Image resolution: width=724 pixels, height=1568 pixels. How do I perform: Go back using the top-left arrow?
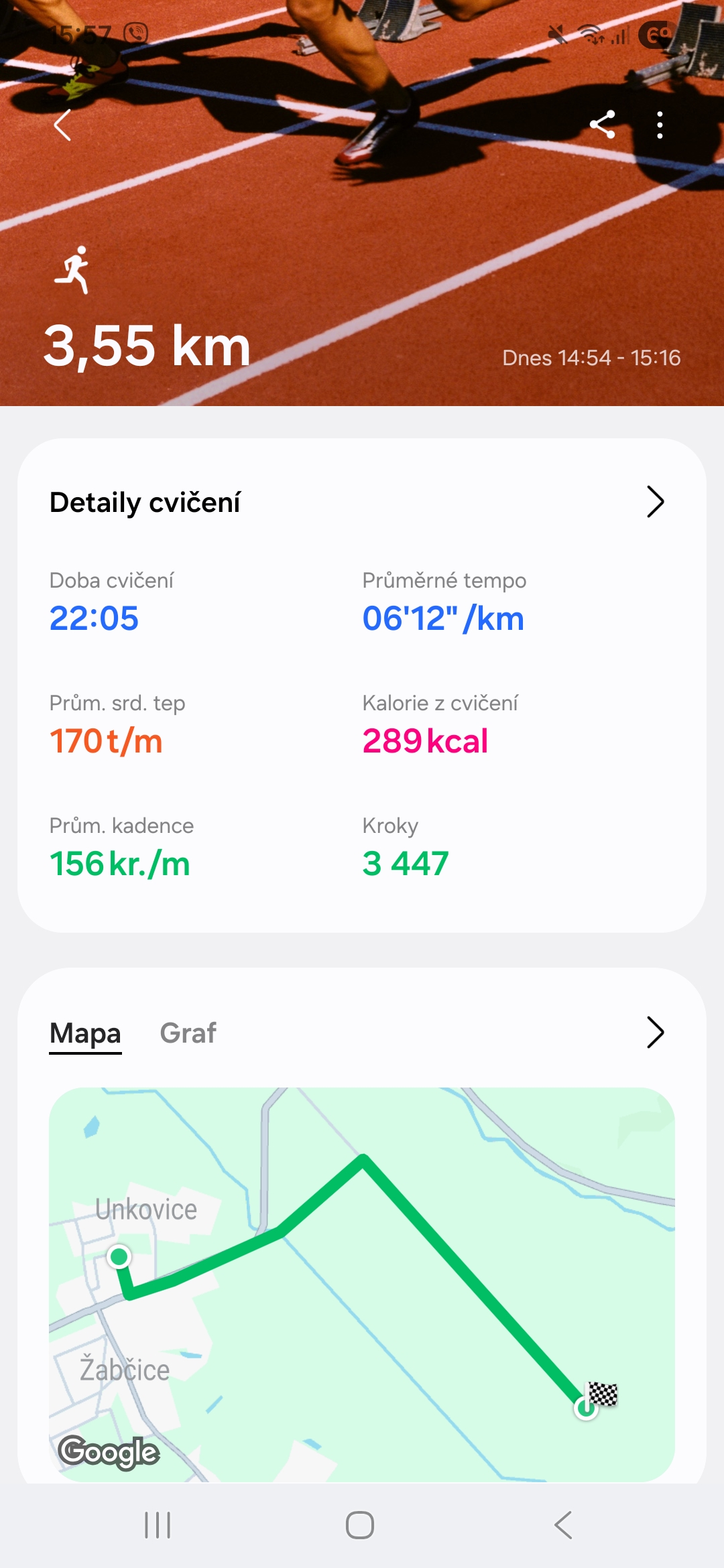click(62, 125)
